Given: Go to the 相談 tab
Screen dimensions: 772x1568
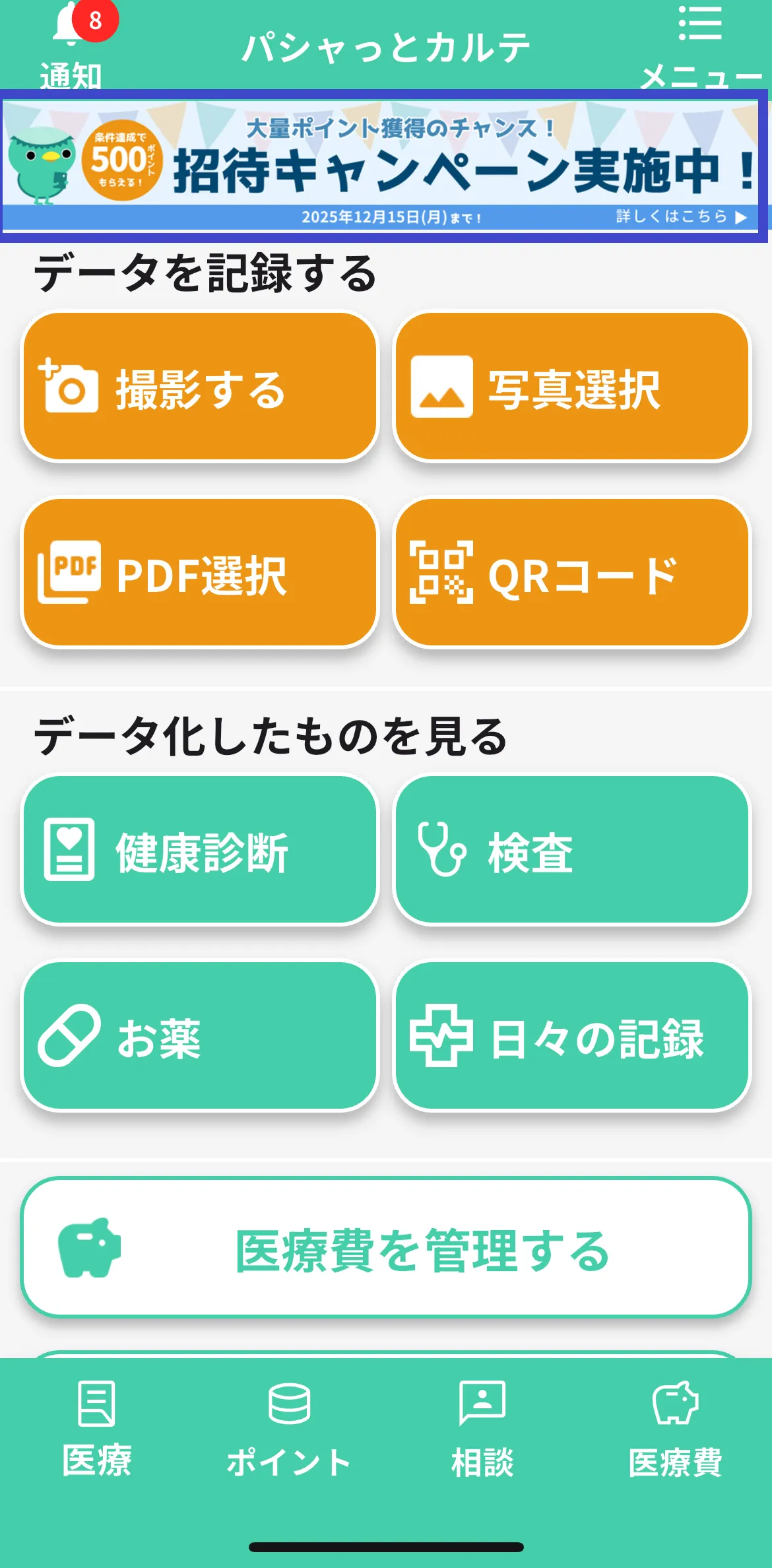Looking at the screenshot, I should (482, 1430).
